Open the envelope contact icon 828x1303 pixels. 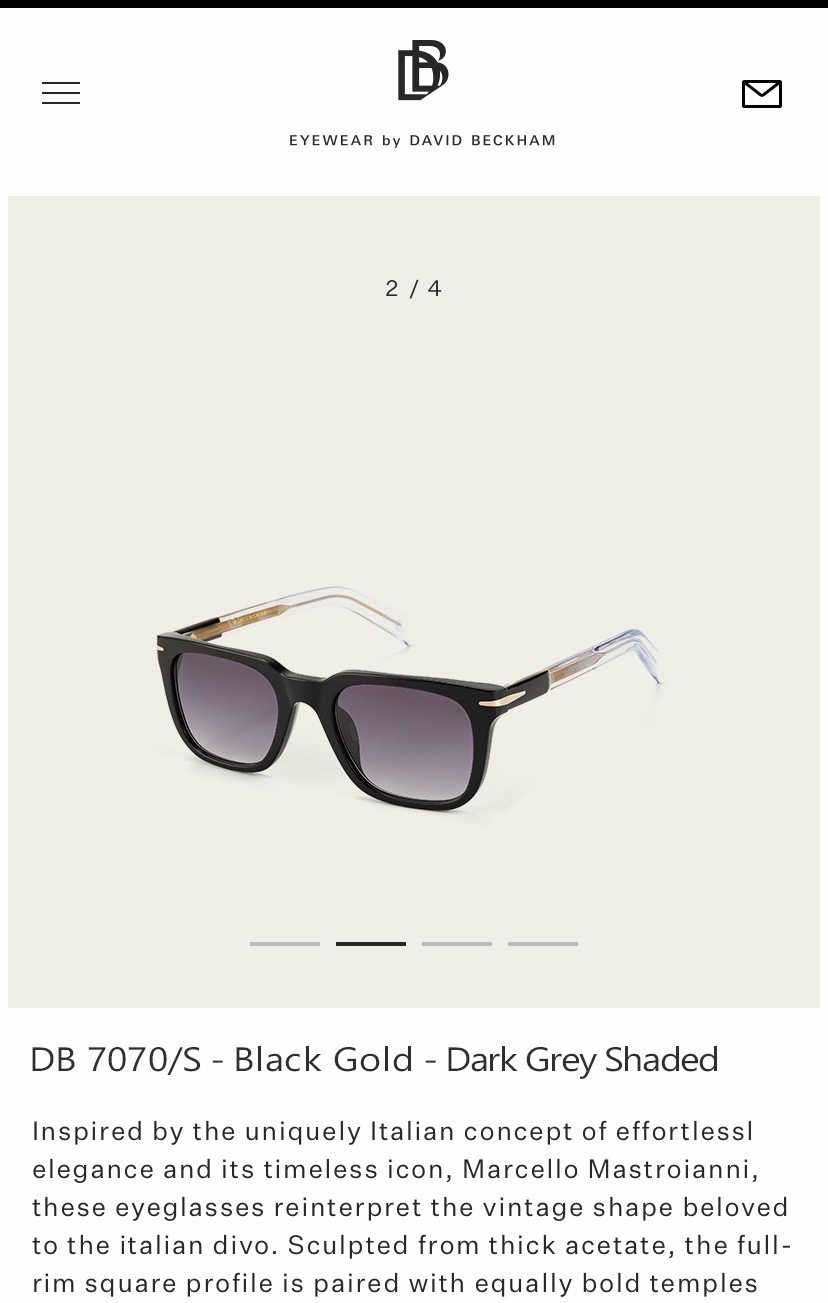coord(761,94)
